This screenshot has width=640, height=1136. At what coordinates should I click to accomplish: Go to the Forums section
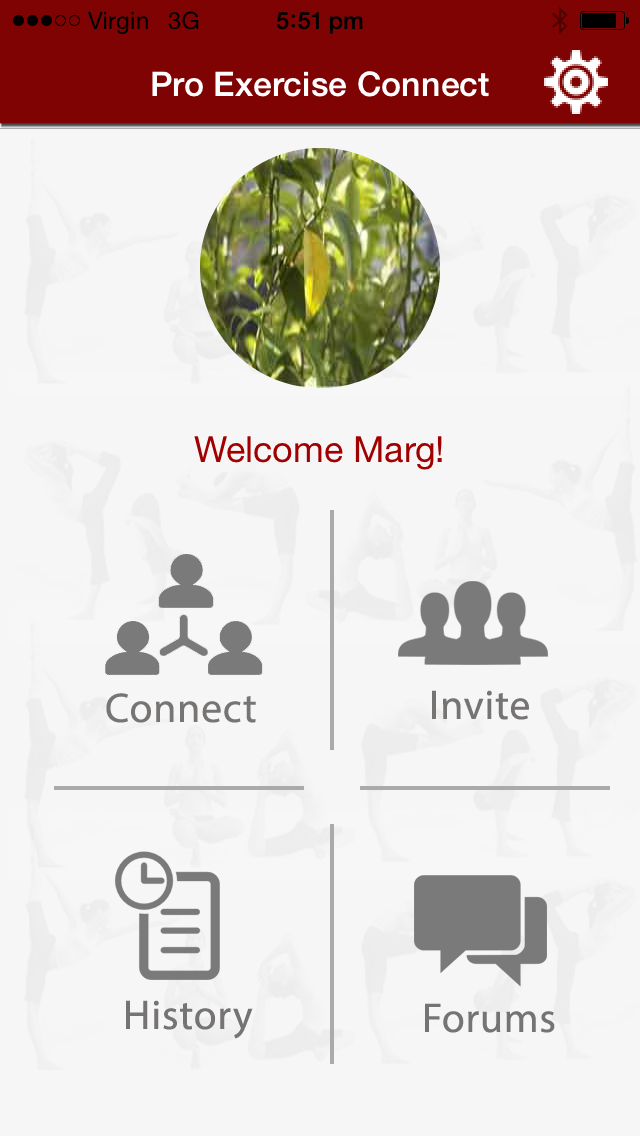pyautogui.click(x=484, y=953)
